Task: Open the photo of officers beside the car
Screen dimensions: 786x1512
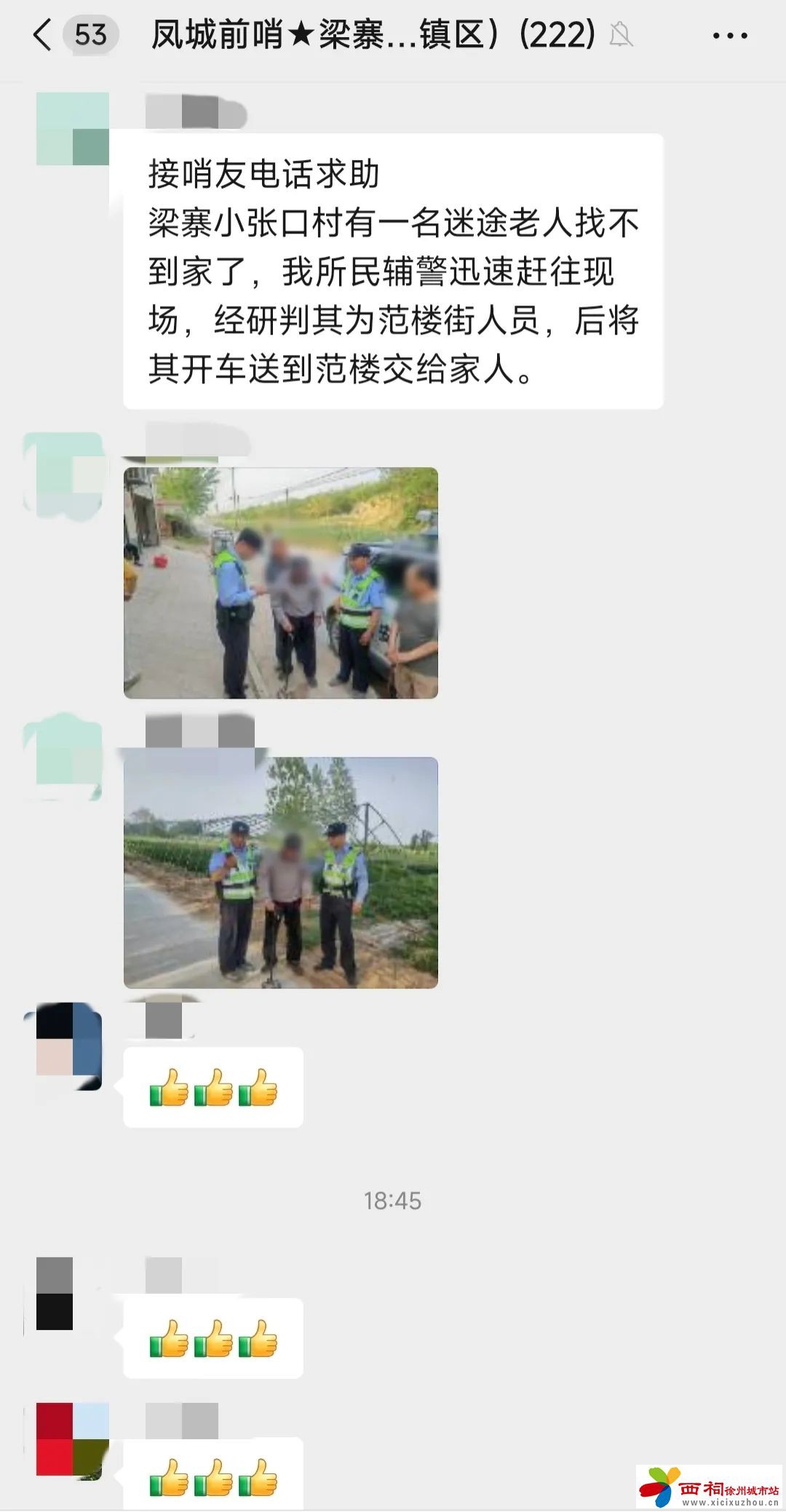Action: (x=281, y=583)
